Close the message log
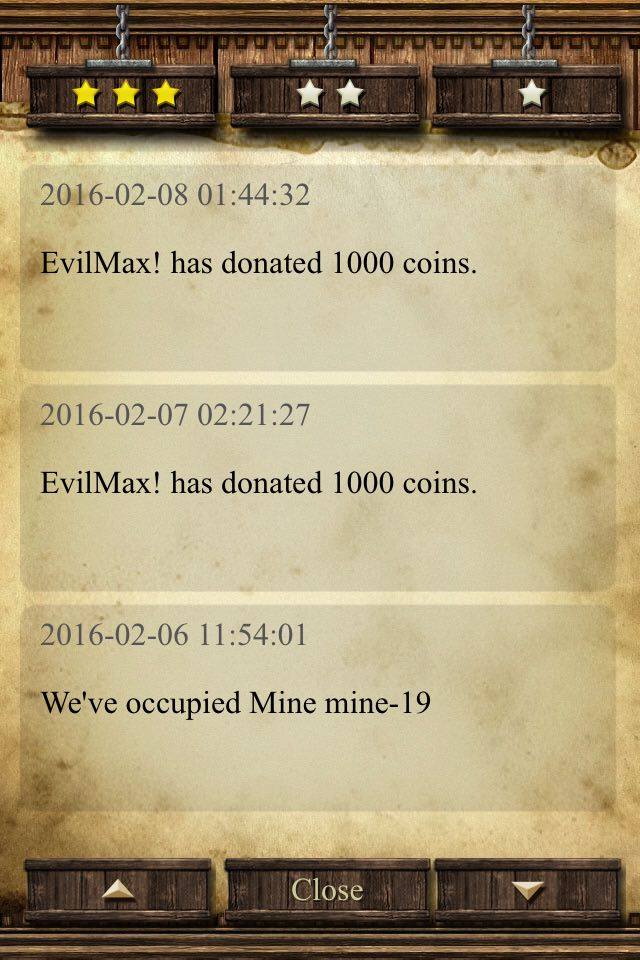 (326, 890)
